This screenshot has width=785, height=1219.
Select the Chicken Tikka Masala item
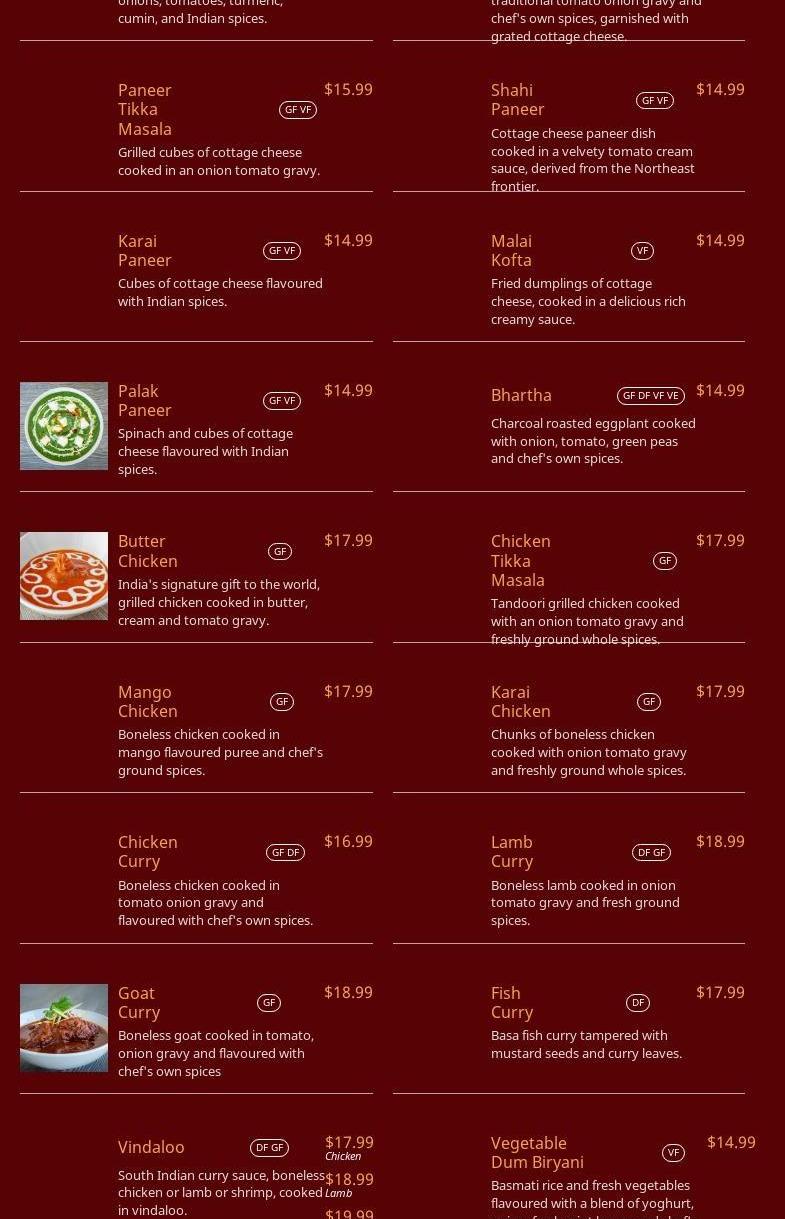(520, 560)
